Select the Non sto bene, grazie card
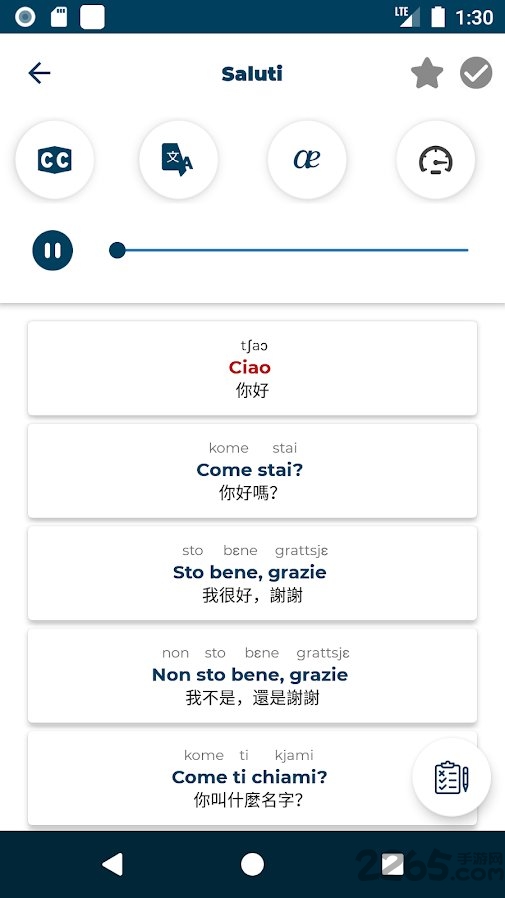Screen dimensions: 505x898 coord(252,675)
